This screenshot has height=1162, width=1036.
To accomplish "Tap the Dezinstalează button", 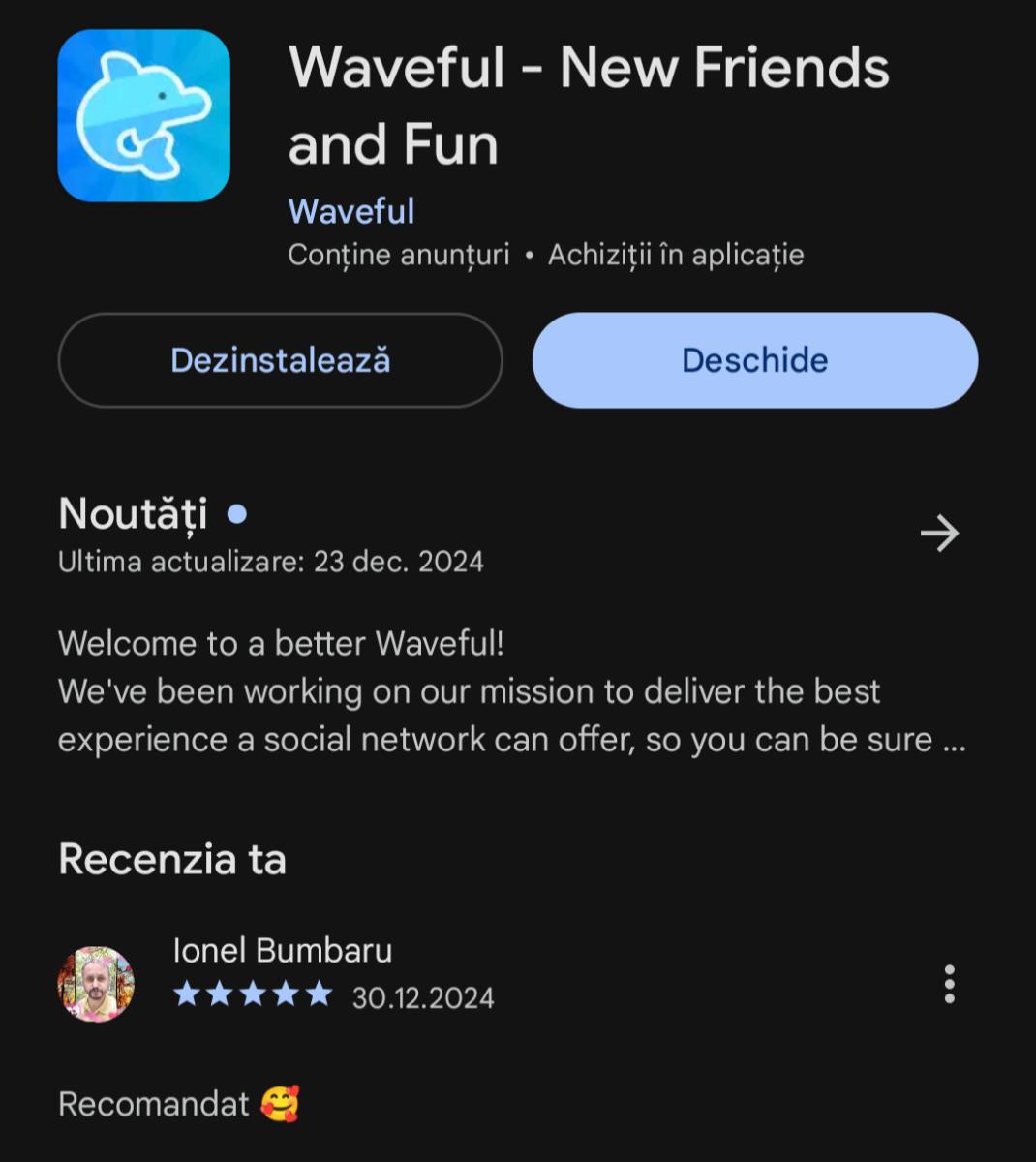I will point(280,360).
